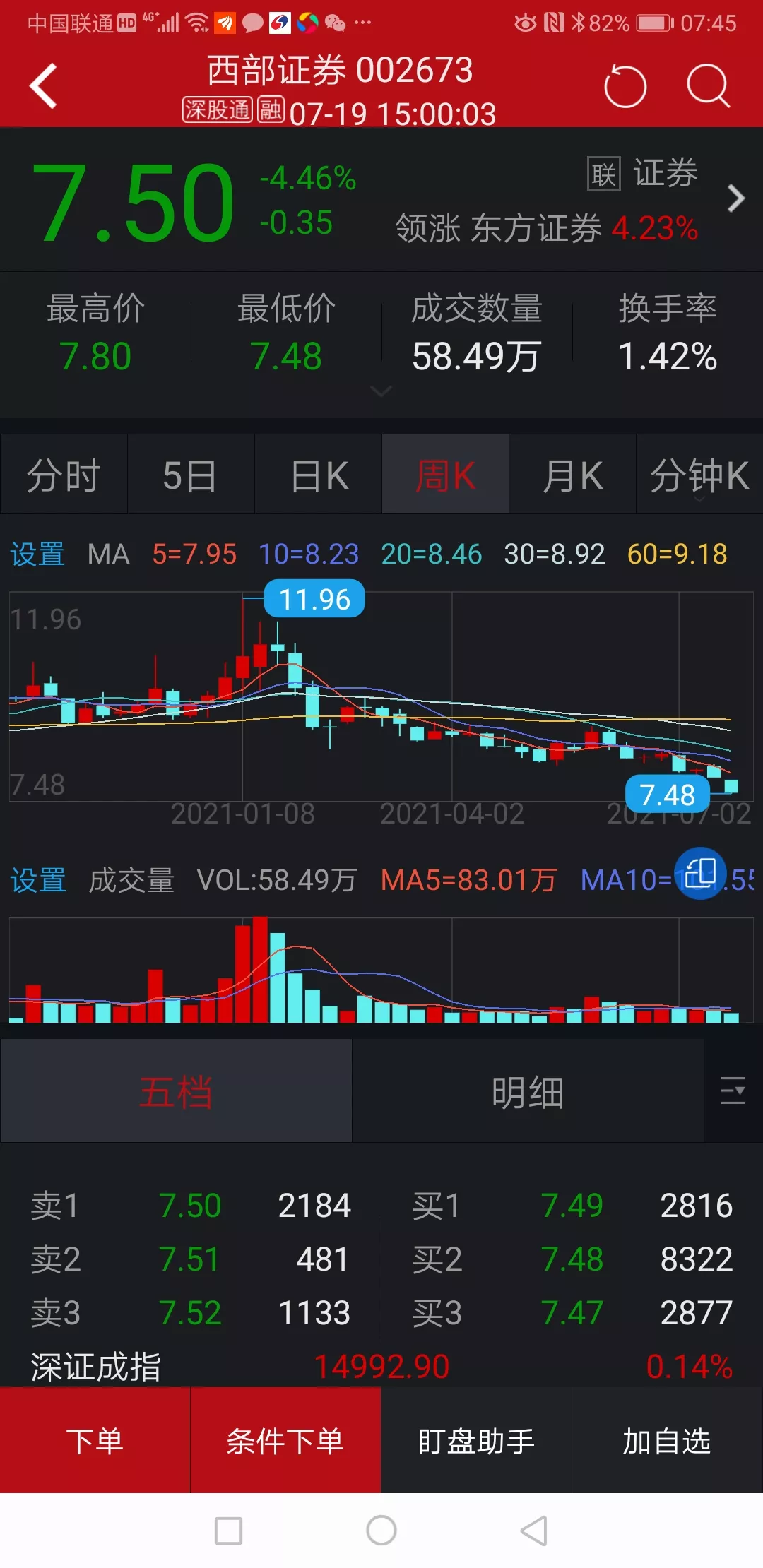Switch to the 明细 tab
Screen dimensions: 763x1568
(528, 1092)
